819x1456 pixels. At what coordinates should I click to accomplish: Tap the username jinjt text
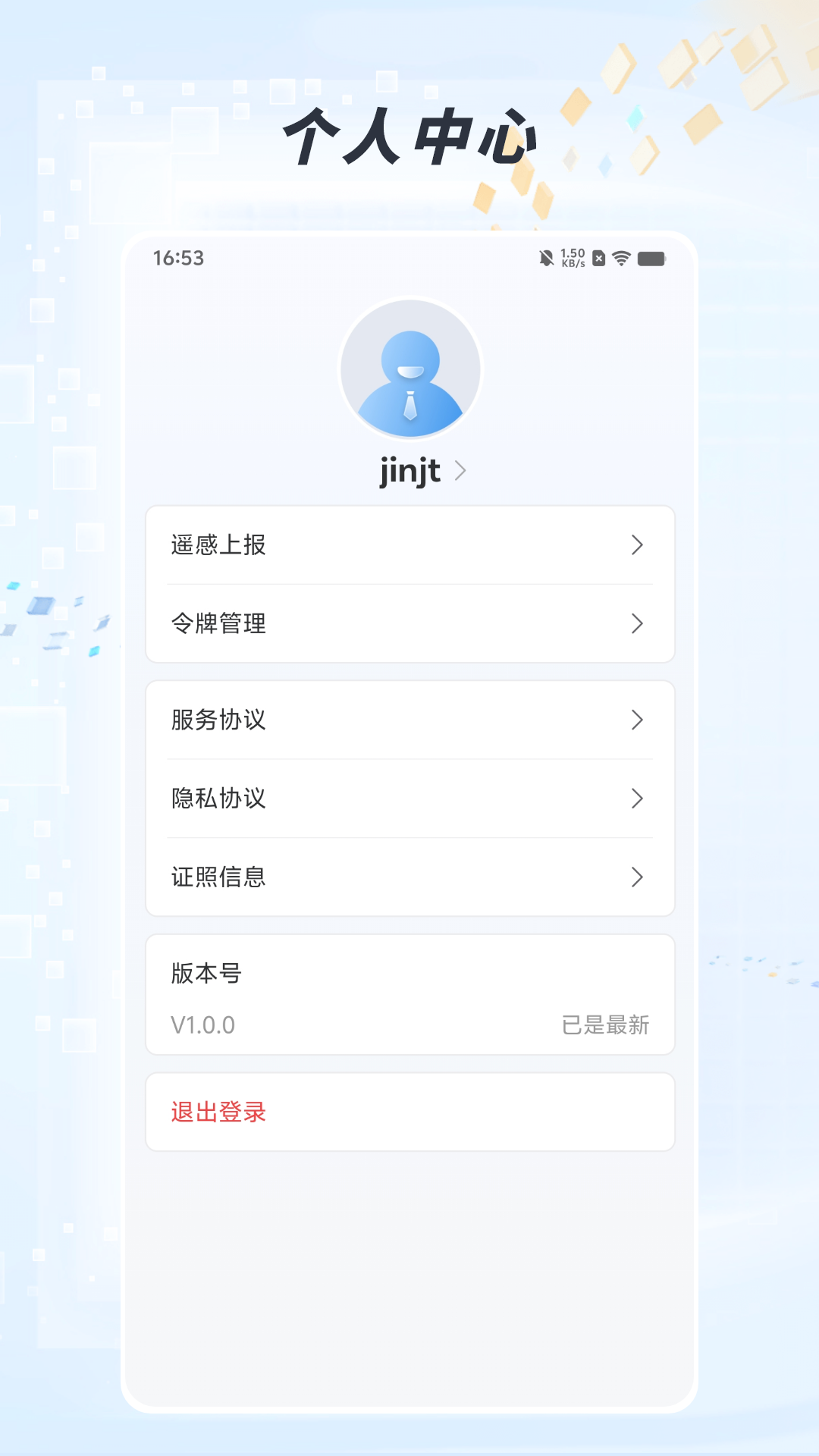(409, 470)
